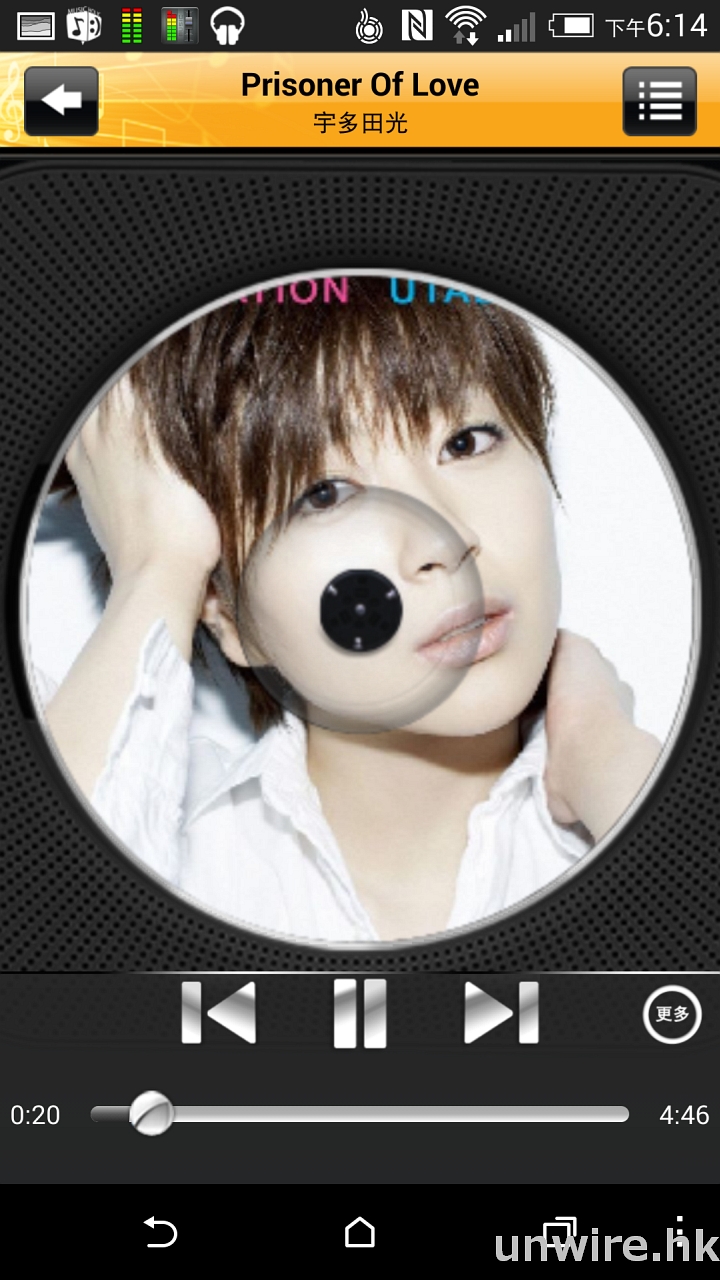
Task: Skip to the previous track
Action: 219,1013
